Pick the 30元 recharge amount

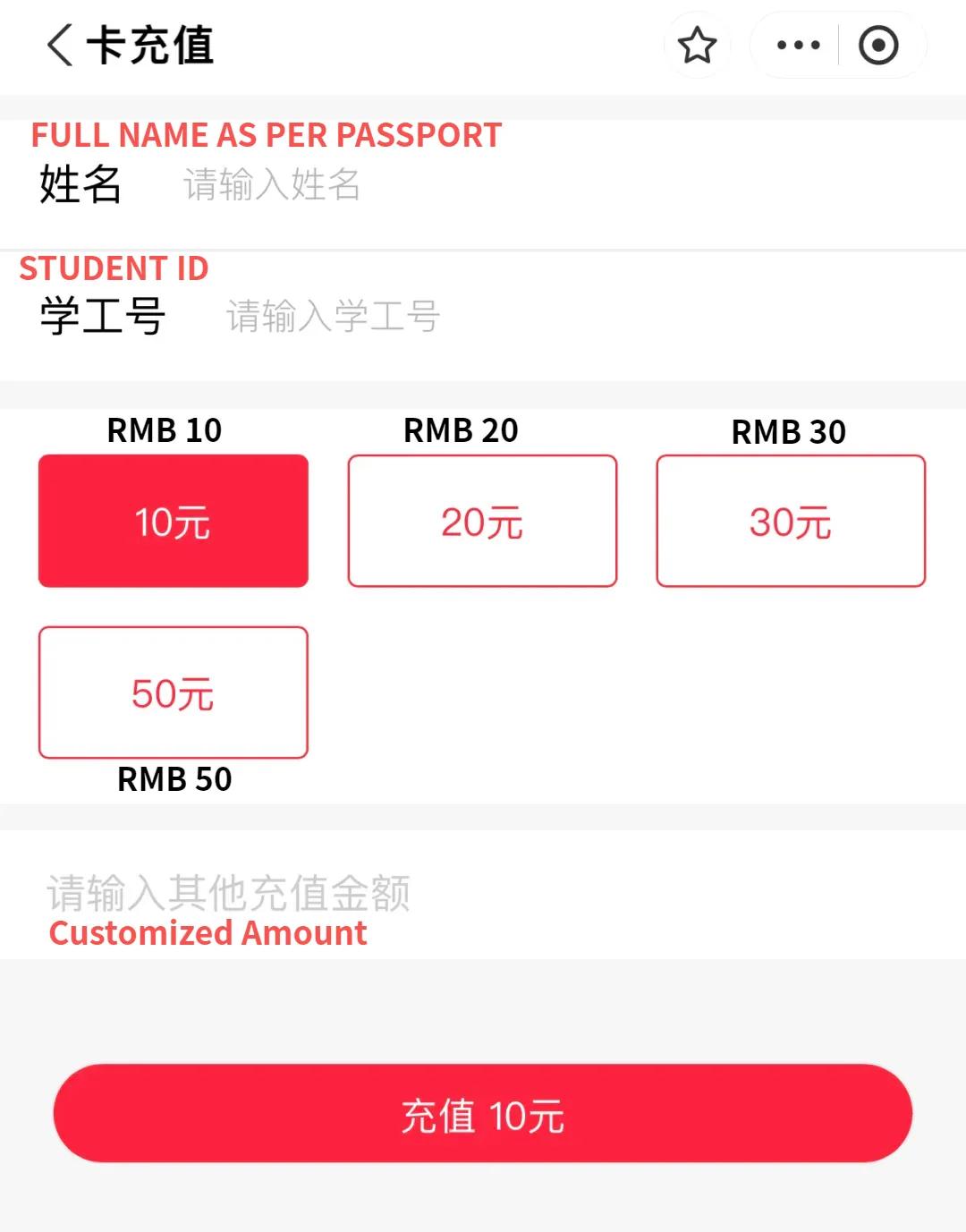coord(791,522)
